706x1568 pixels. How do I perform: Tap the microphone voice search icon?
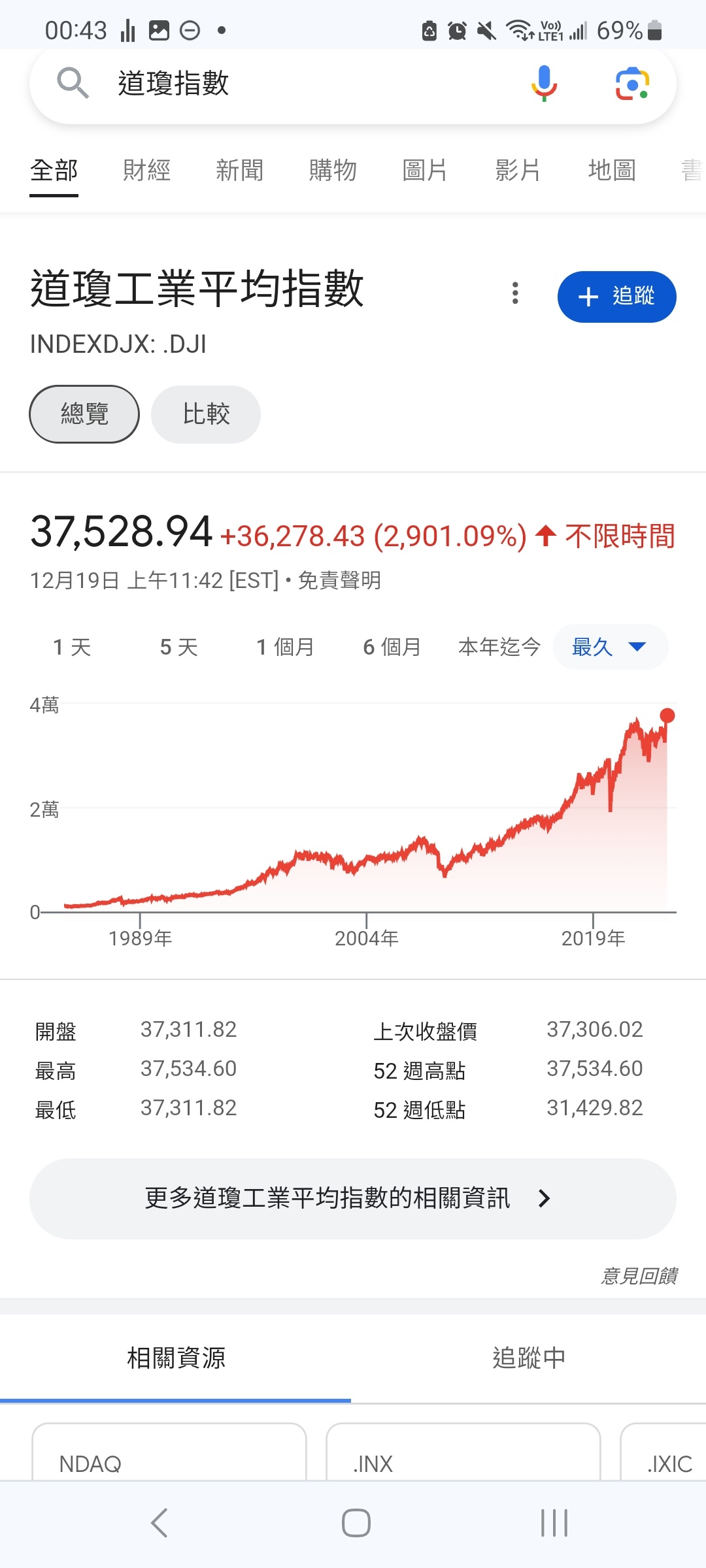[x=544, y=84]
